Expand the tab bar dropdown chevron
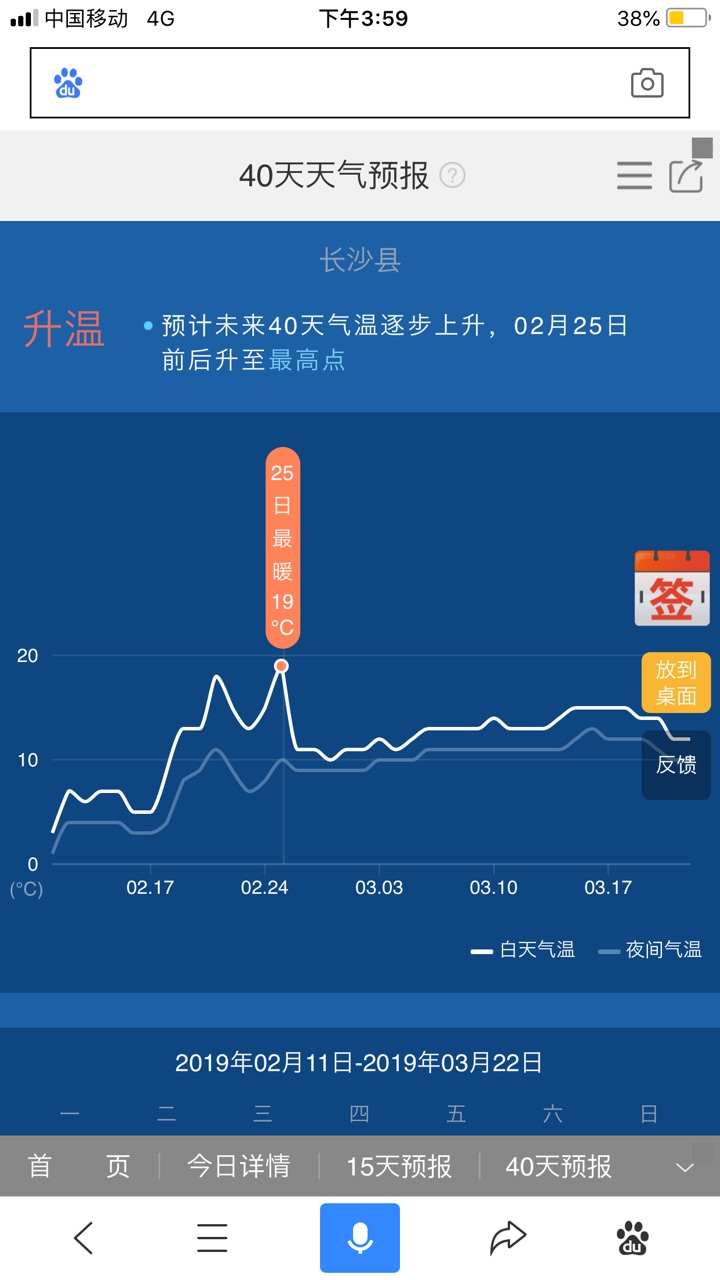The height and width of the screenshot is (1280, 720). coord(685,1167)
